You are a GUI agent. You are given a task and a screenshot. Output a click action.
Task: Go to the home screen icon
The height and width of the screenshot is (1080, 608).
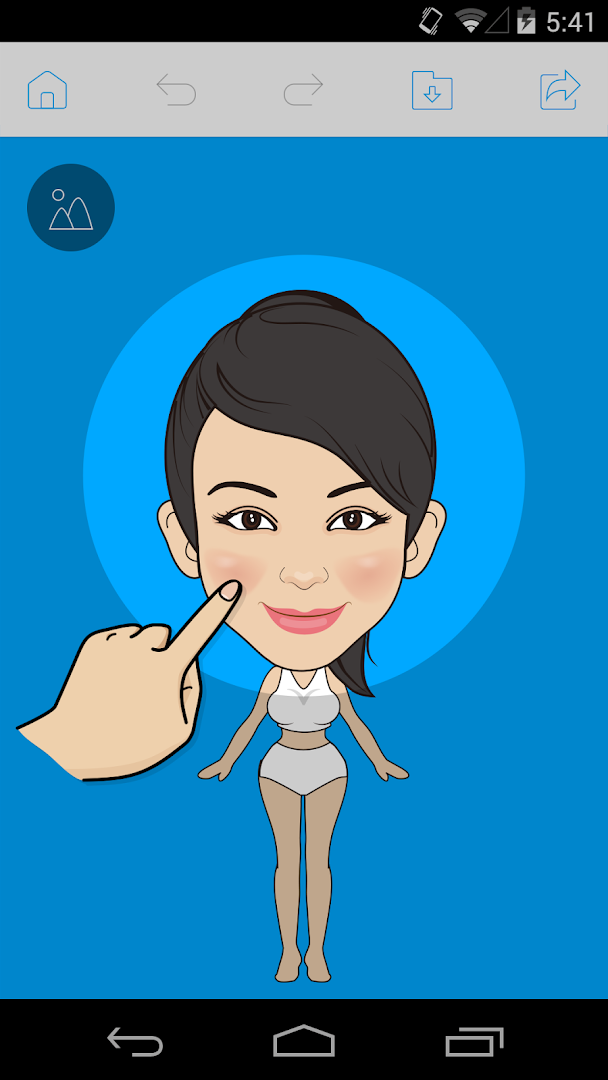pos(47,90)
